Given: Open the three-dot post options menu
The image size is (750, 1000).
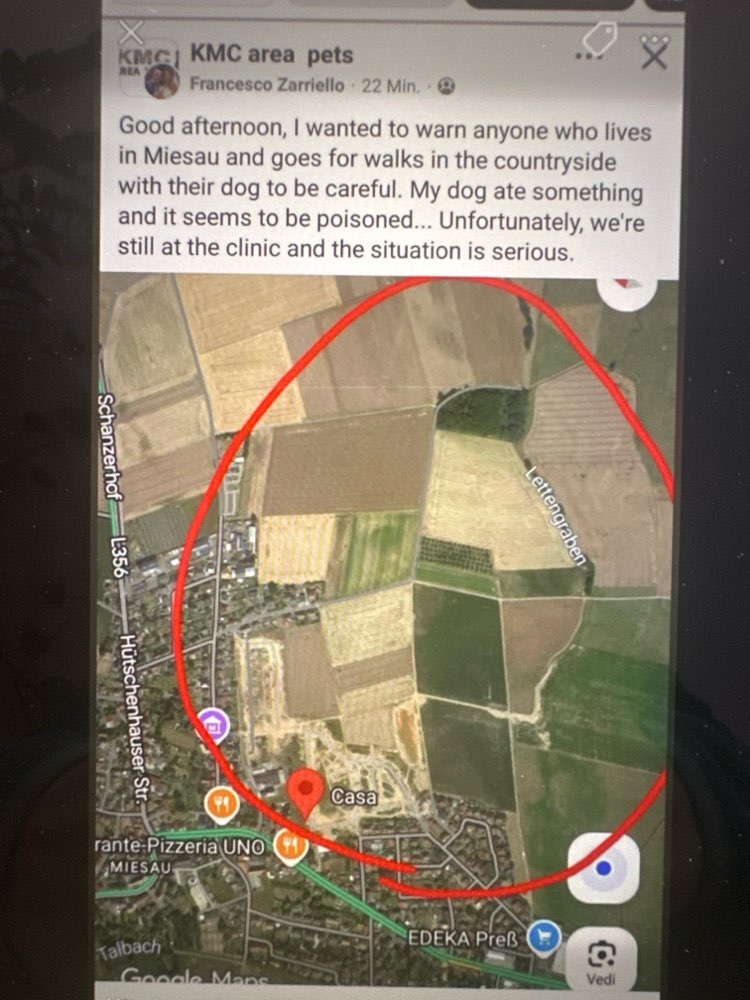Looking at the screenshot, I should pyautogui.click(x=598, y=57).
